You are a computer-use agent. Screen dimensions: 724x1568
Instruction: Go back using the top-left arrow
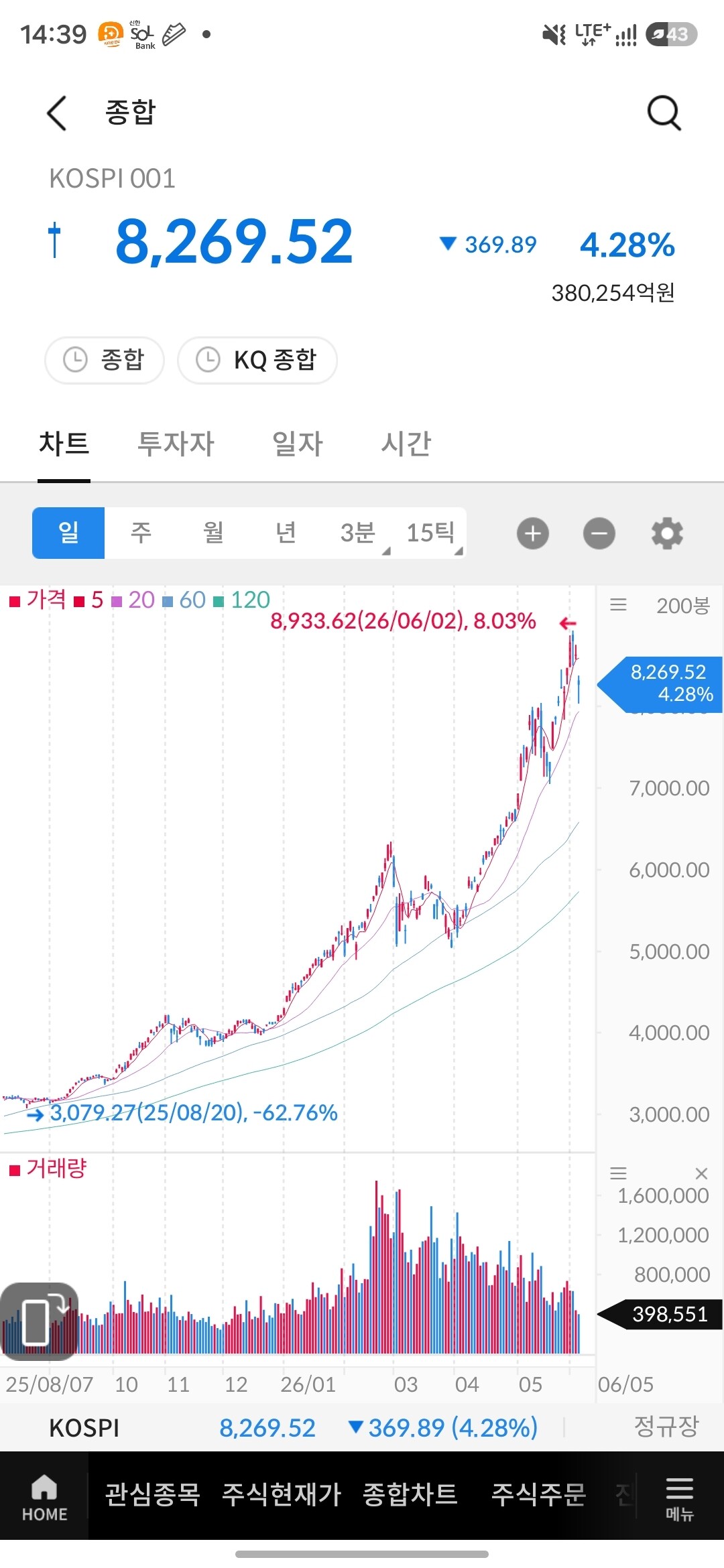pyautogui.click(x=57, y=113)
